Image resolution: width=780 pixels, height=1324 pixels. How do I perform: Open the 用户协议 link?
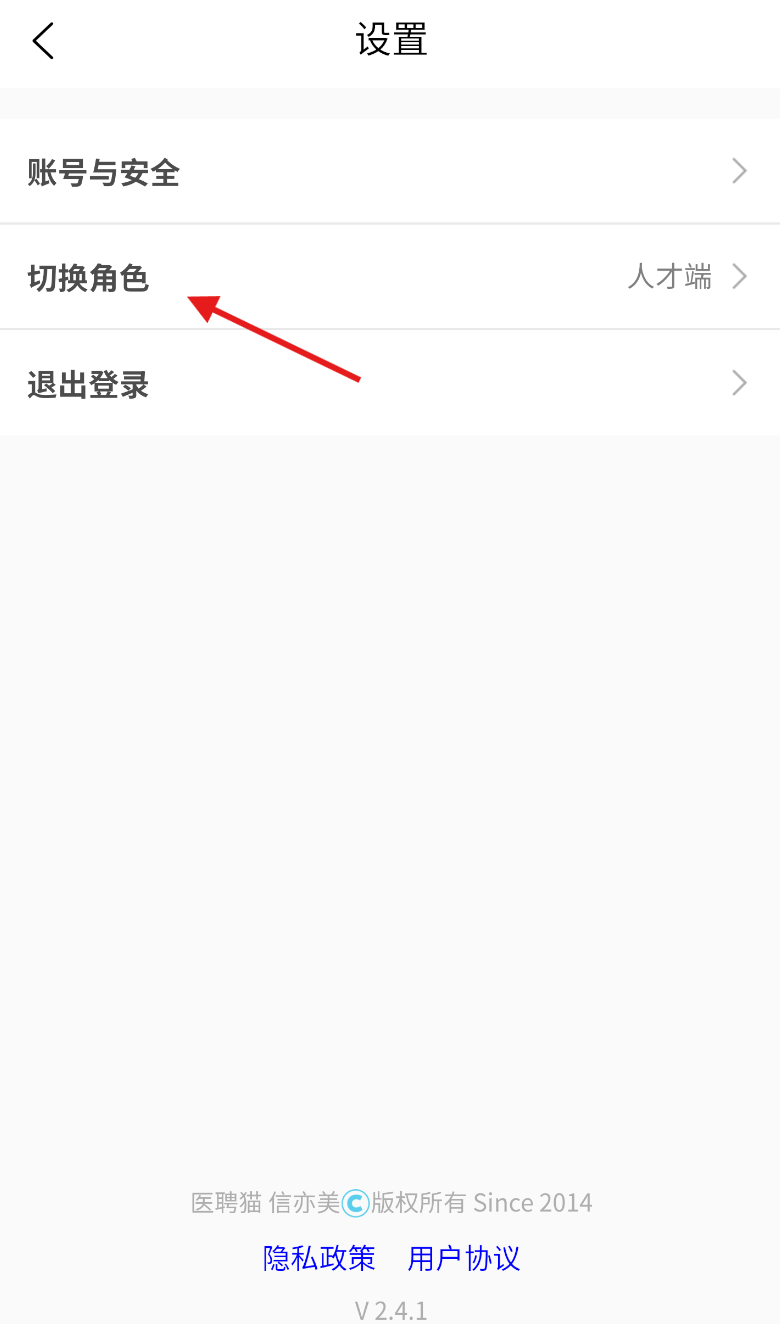464,1258
